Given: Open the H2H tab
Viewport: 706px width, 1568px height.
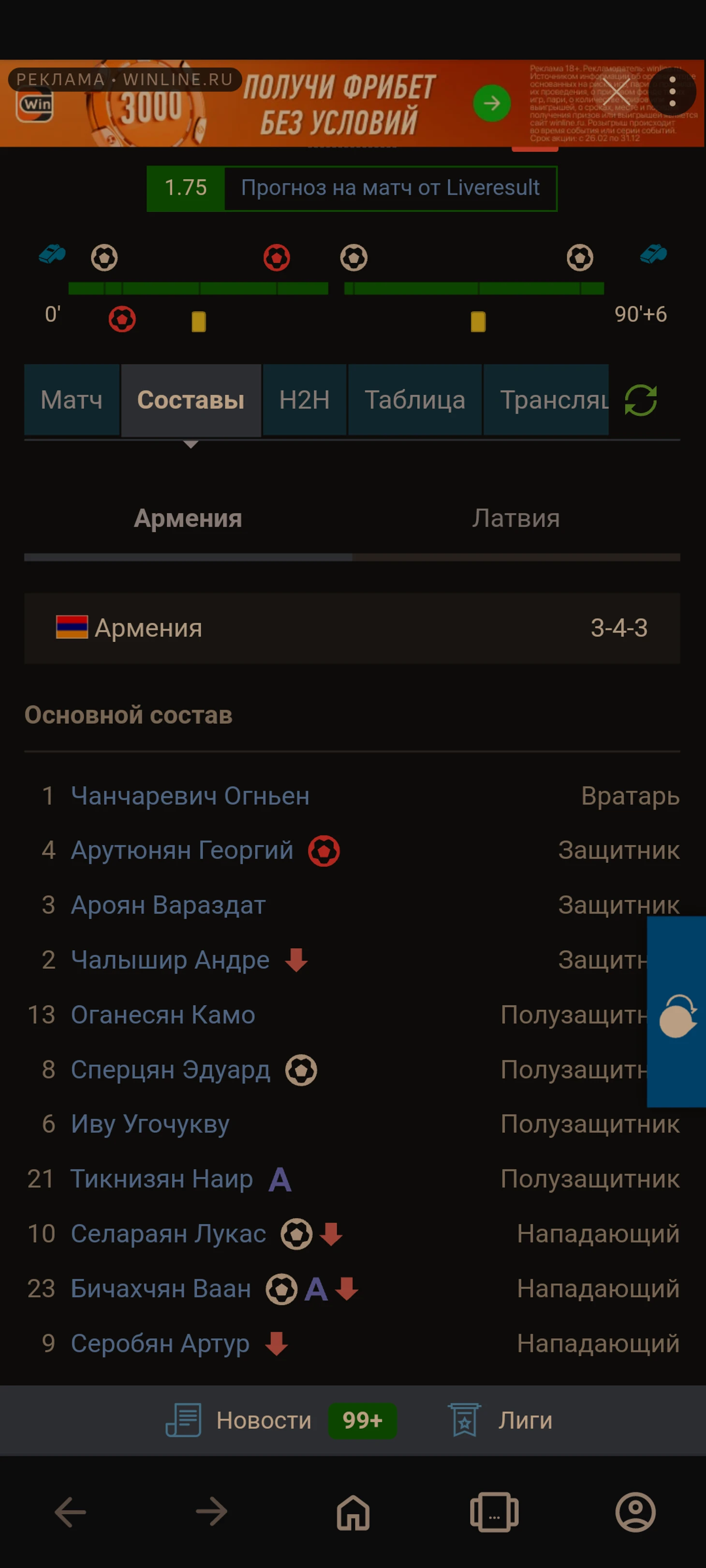Looking at the screenshot, I should (x=304, y=400).
